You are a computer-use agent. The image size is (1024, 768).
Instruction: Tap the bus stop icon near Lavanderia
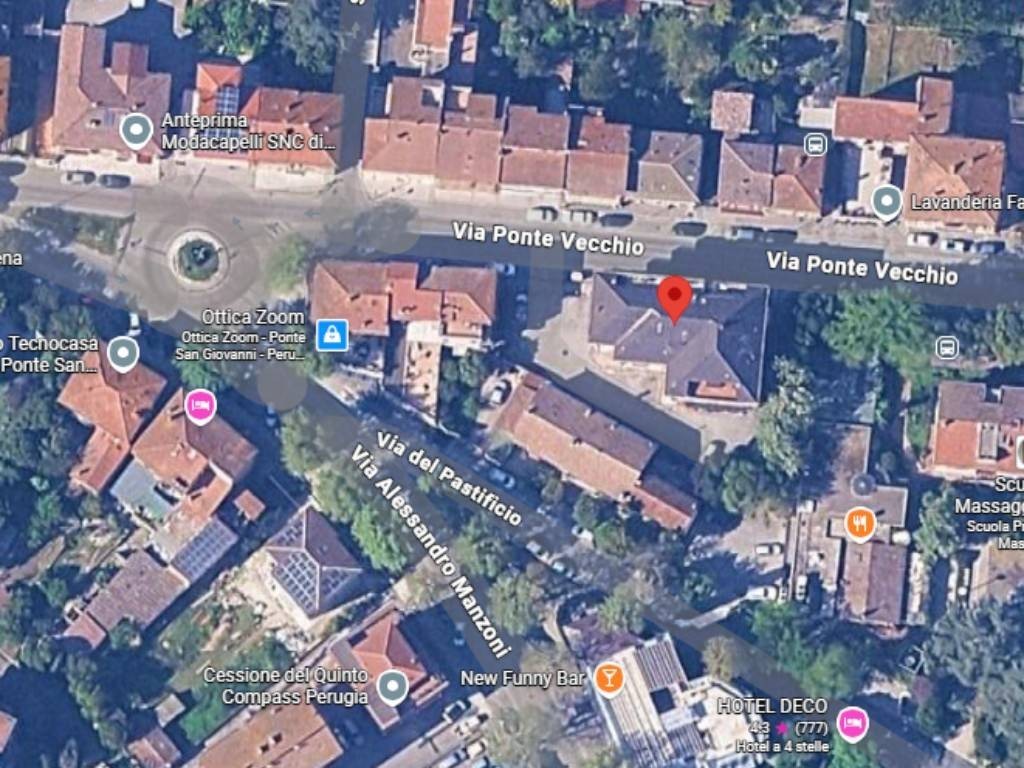click(x=815, y=144)
